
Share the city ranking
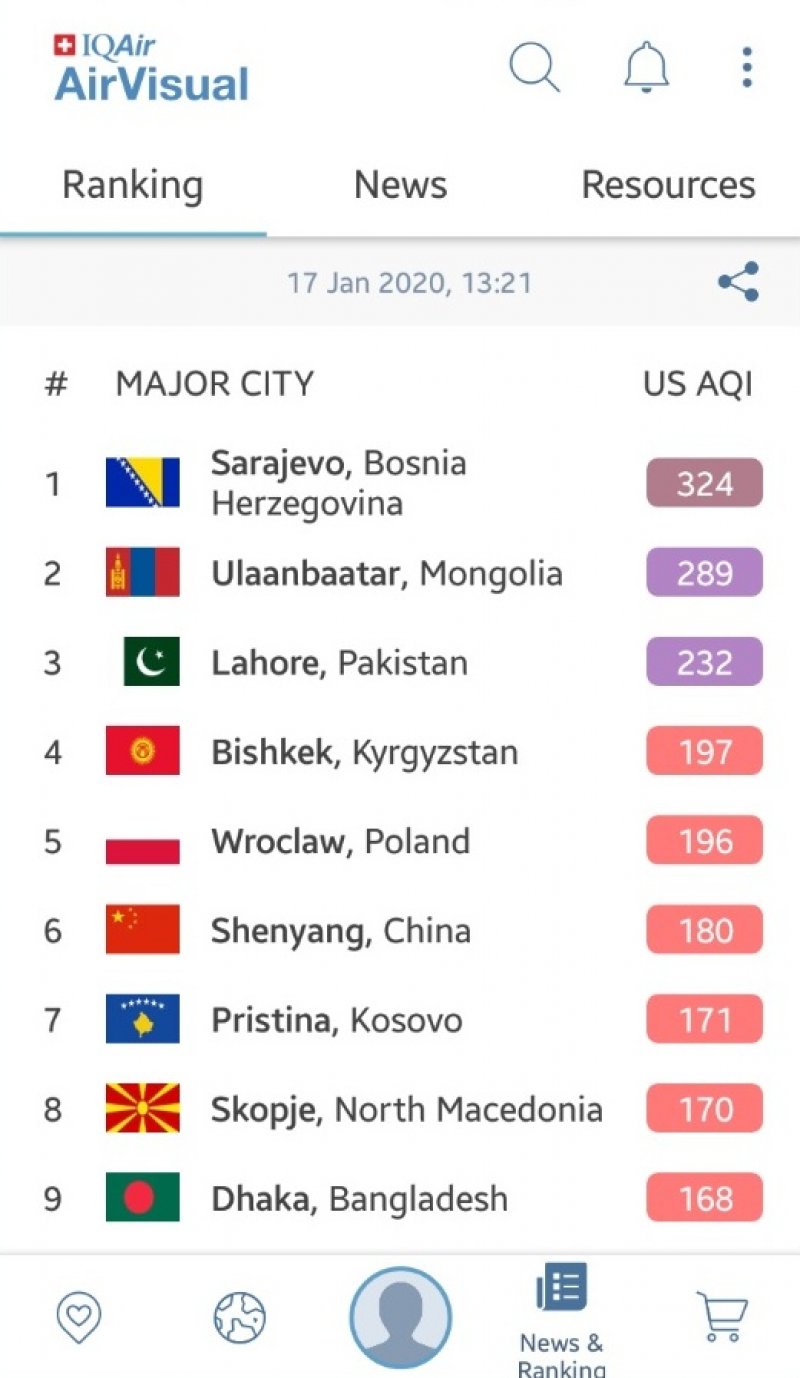[x=738, y=282]
